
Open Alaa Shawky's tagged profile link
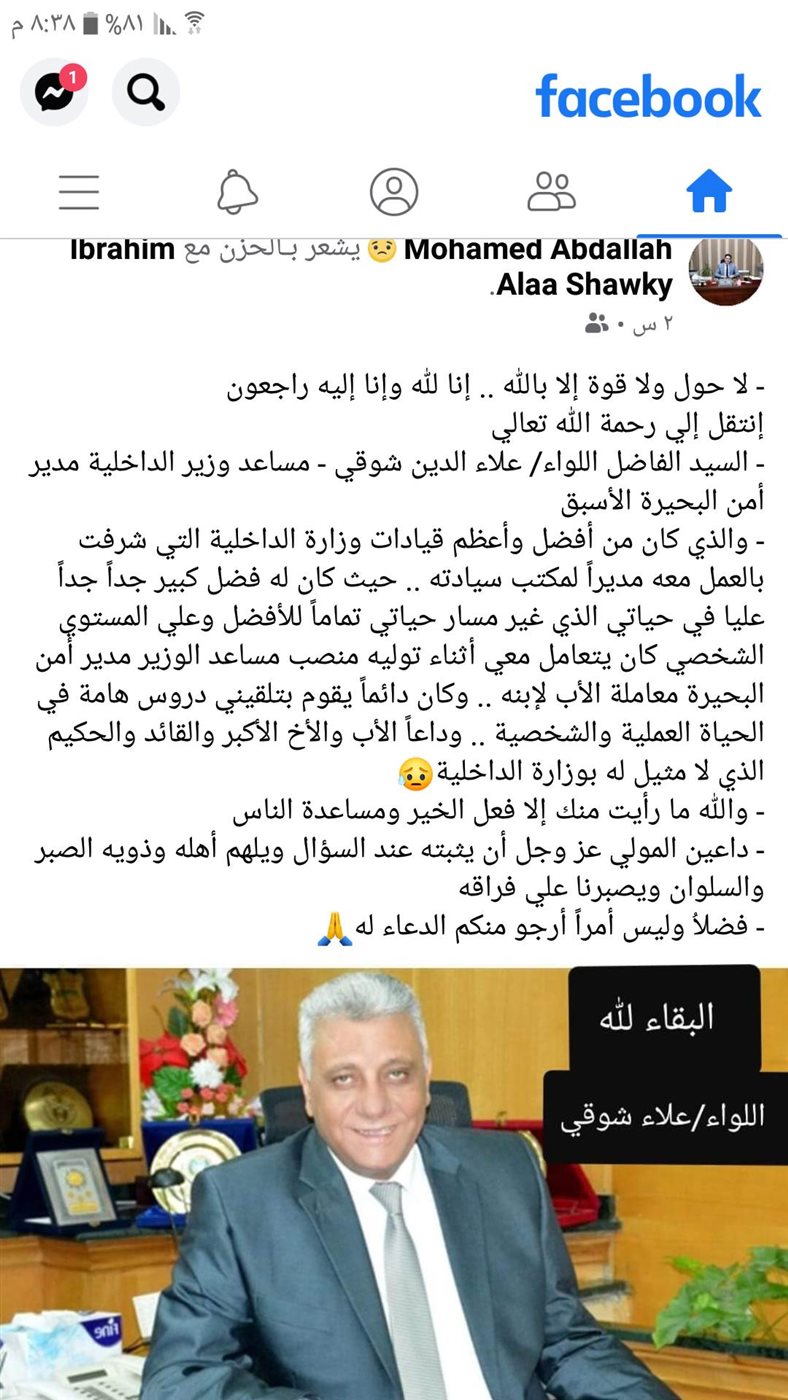click(585, 285)
